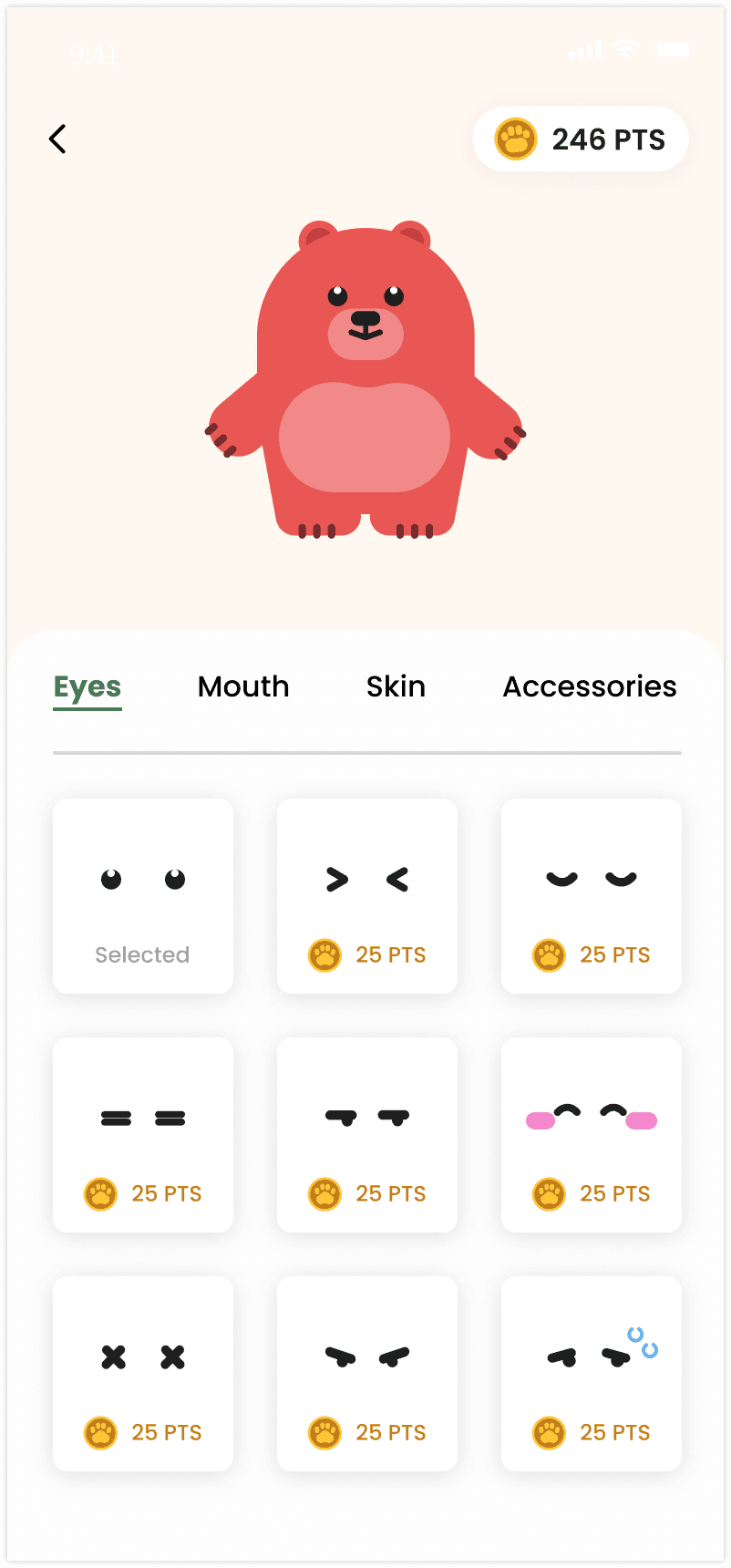Choose the angry slanted eyes
The width and height of the screenshot is (731, 1568).
[x=367, y=1374]
